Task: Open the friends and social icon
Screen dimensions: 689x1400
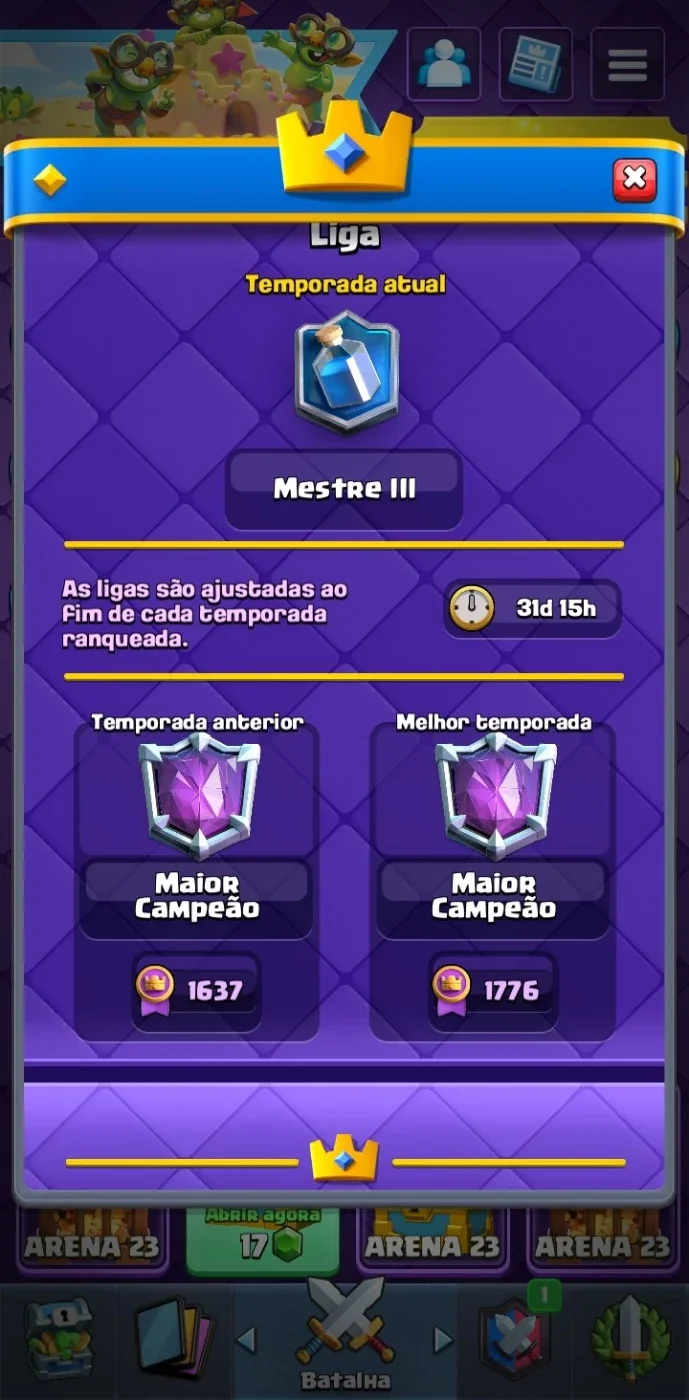Action: pyautogui.click(x=443, y=64)
